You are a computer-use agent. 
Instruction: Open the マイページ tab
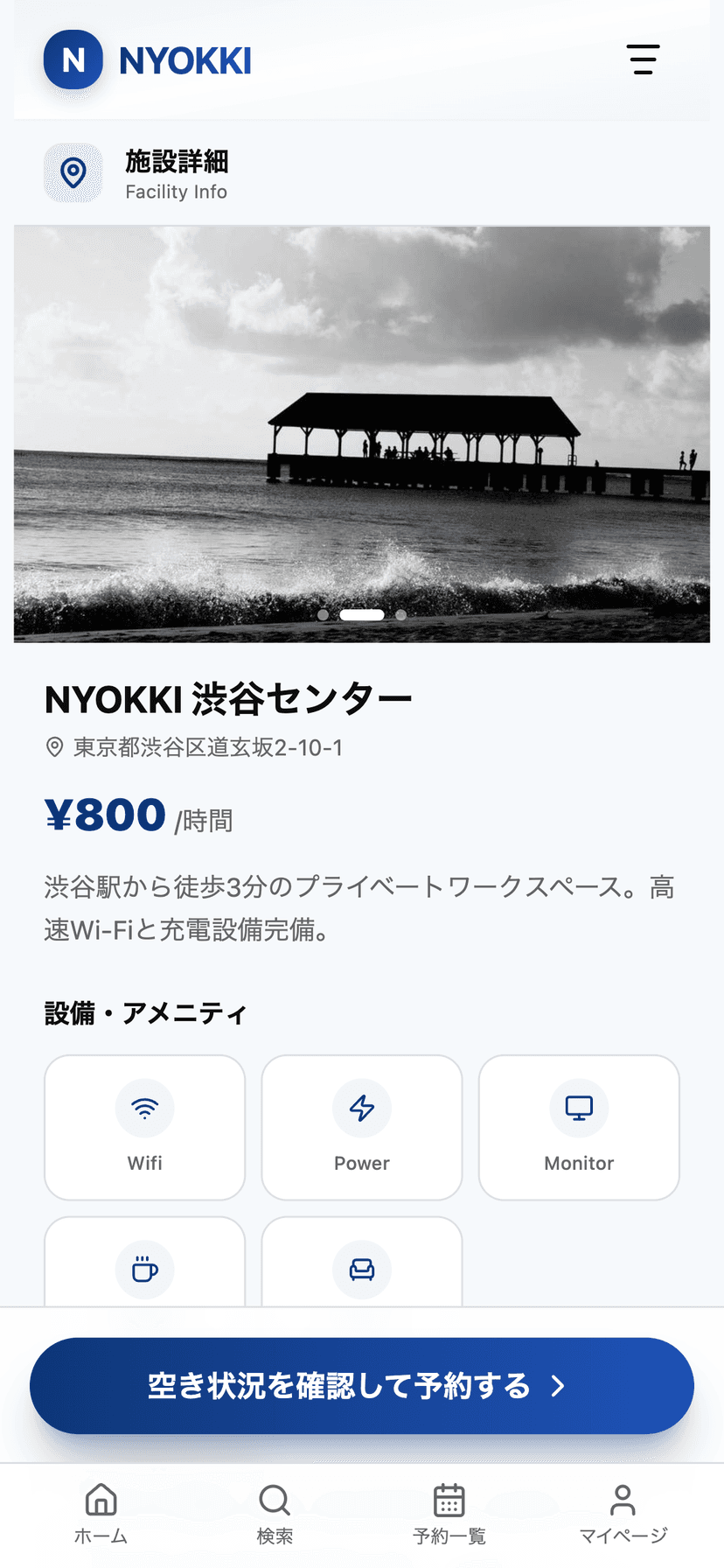[x=623, y=1513]
